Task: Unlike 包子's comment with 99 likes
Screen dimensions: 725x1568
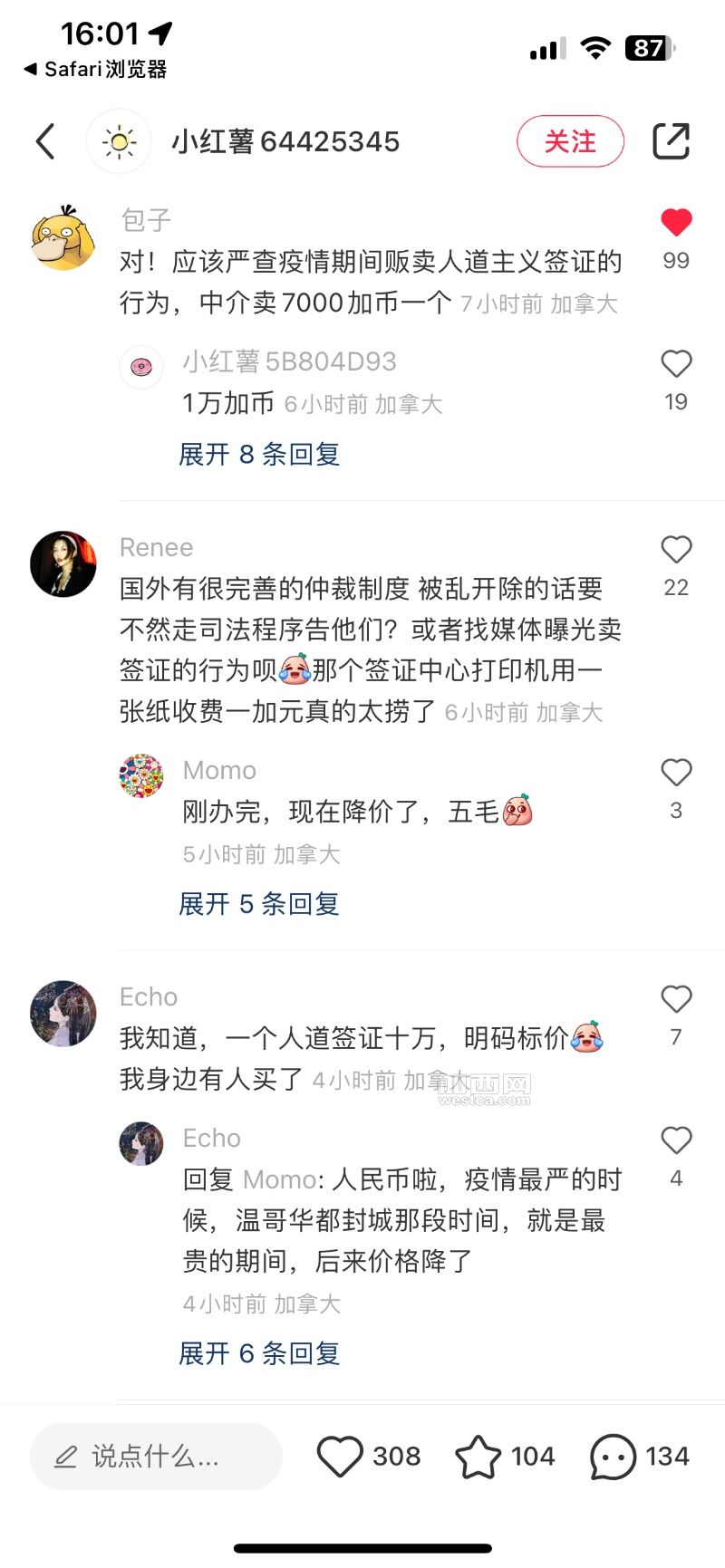Action: pos(676,223)
